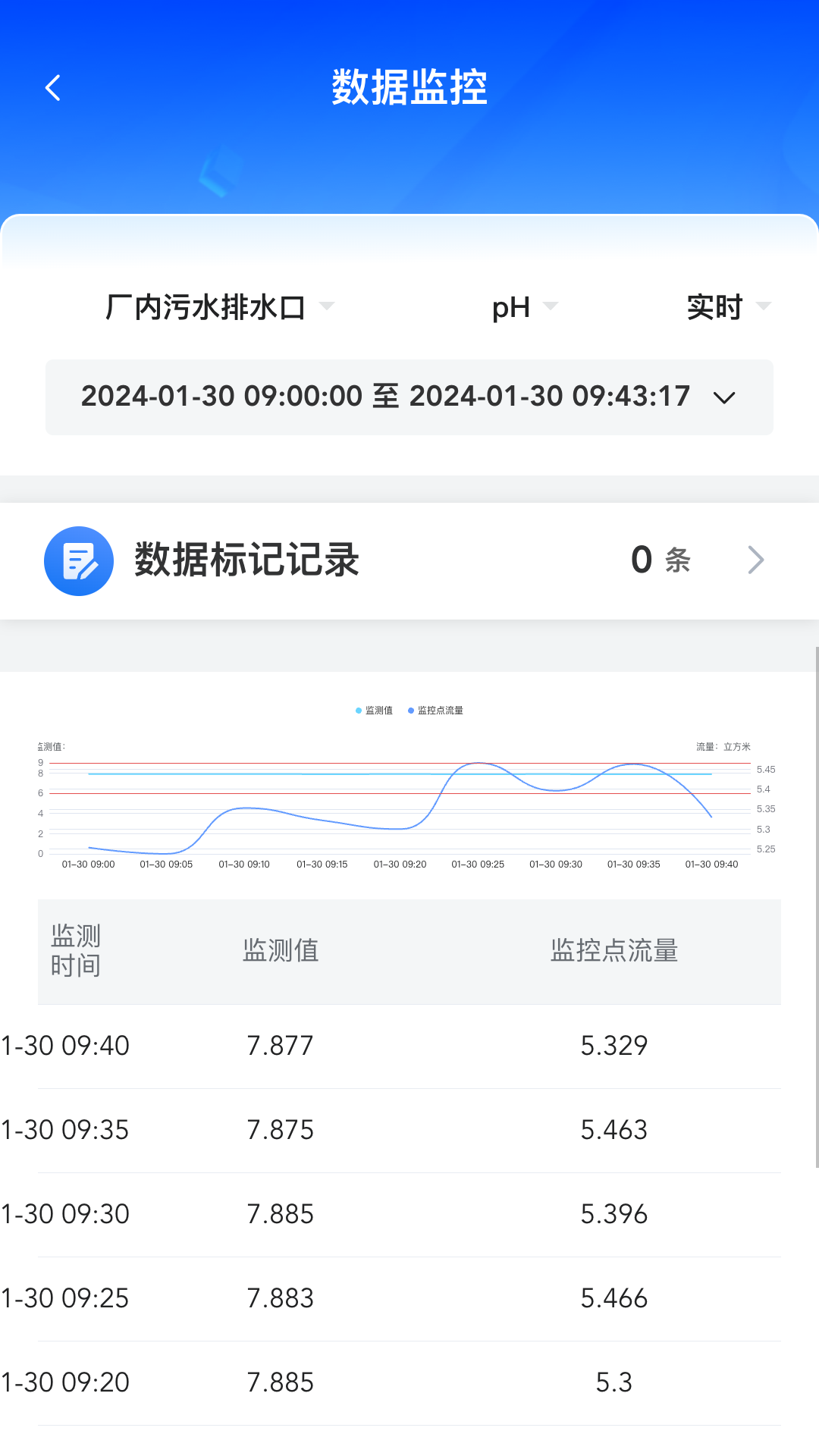Toggle the 监控点流量 legend item
The height and width of the screenshot is (1456, 819).
tap(437, 711)
